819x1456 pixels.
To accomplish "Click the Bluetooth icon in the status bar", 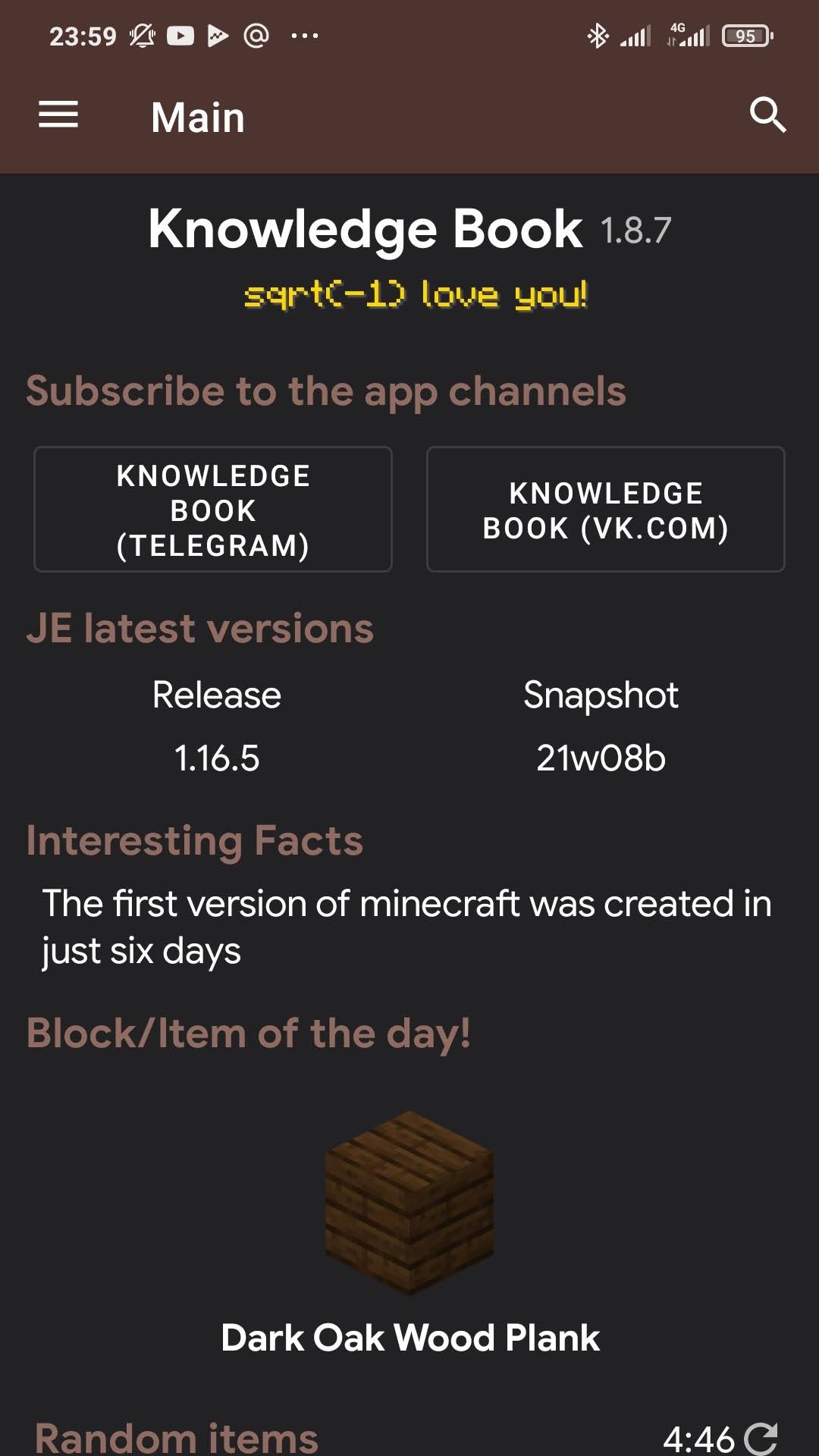I will pos(598,33).
